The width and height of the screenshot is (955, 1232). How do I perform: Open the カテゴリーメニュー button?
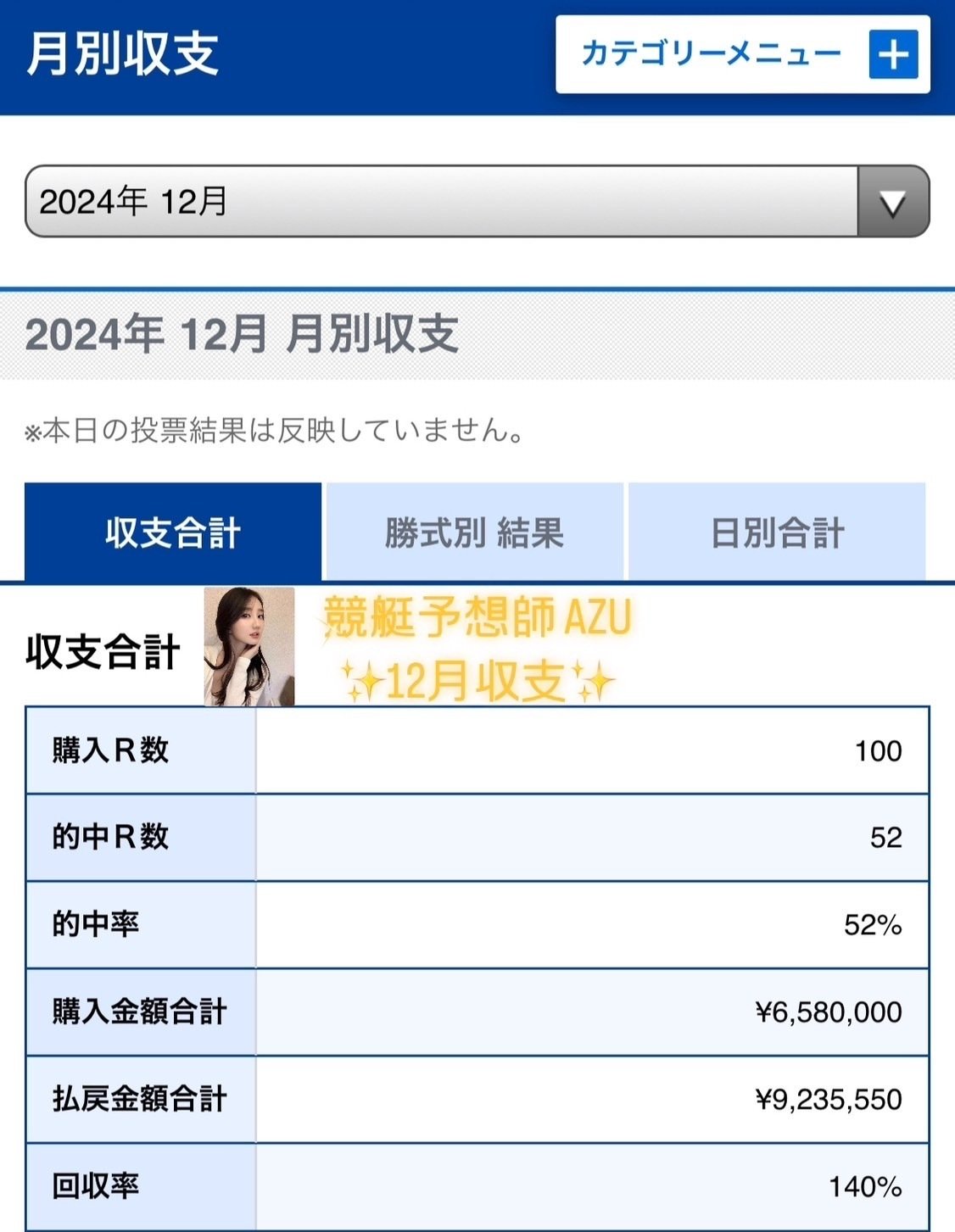[x=742, y=54]
